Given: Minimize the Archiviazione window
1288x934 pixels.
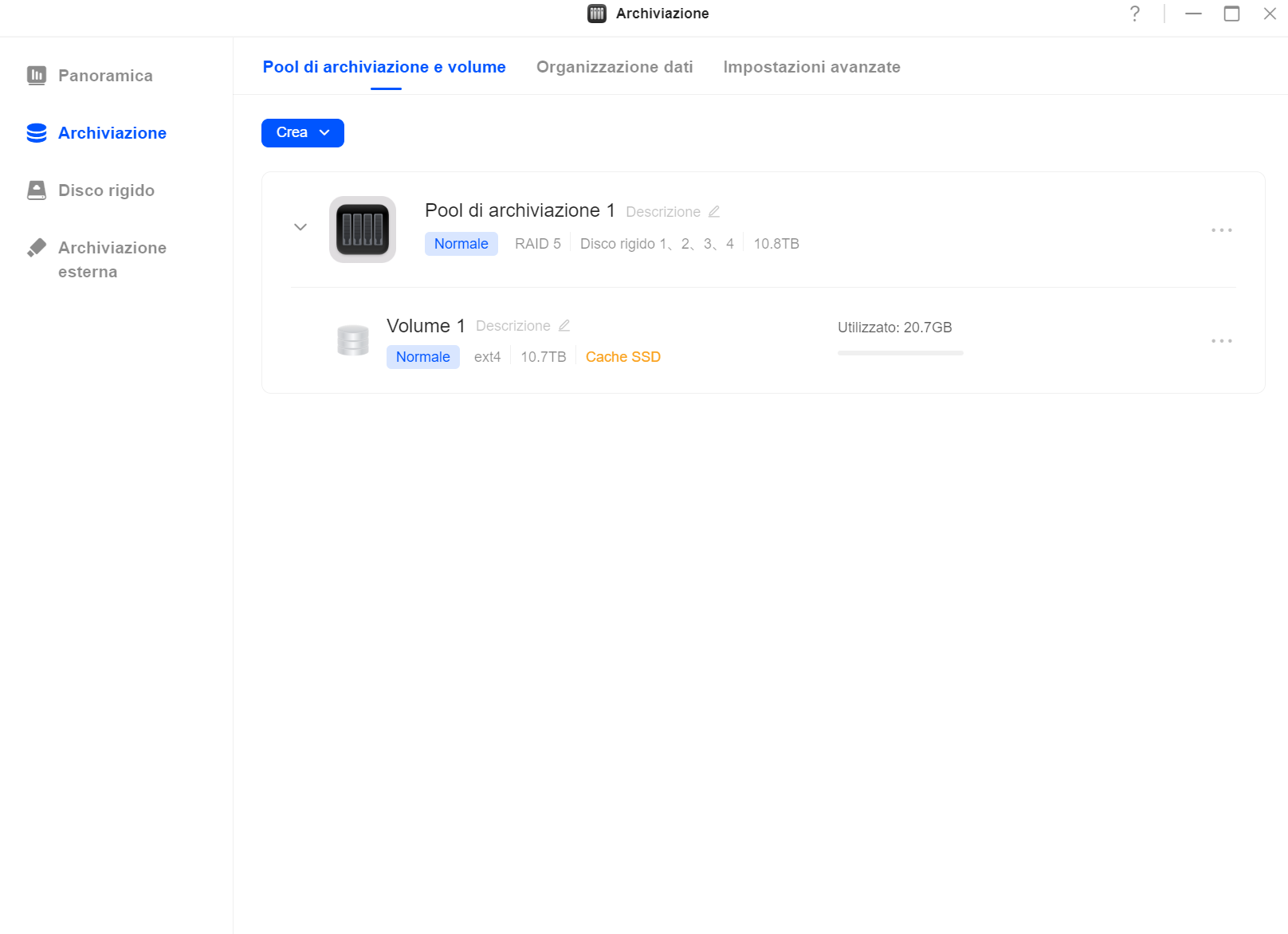Looking at the screenshot, I should point(1193,14).
